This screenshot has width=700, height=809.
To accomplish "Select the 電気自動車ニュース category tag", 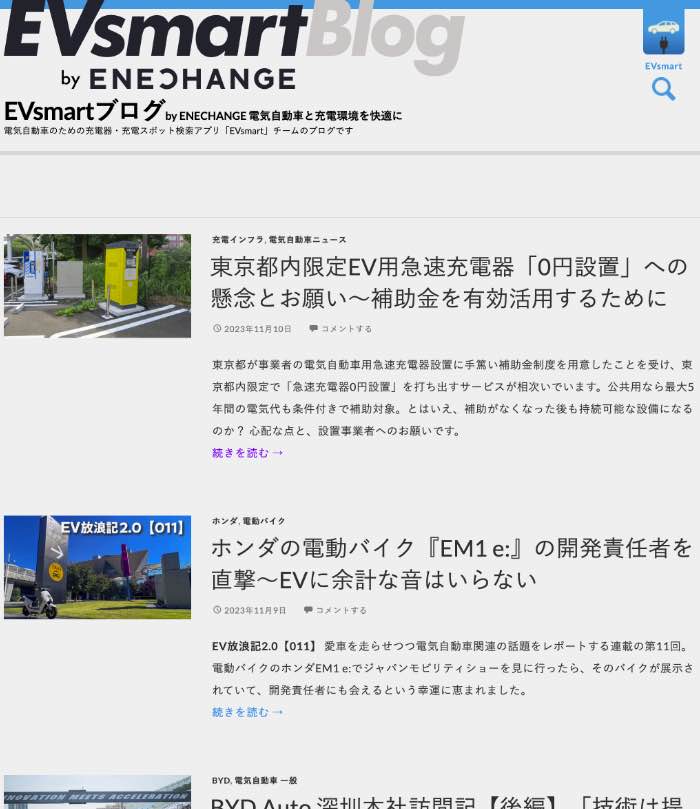I will [x=307, y=240].
